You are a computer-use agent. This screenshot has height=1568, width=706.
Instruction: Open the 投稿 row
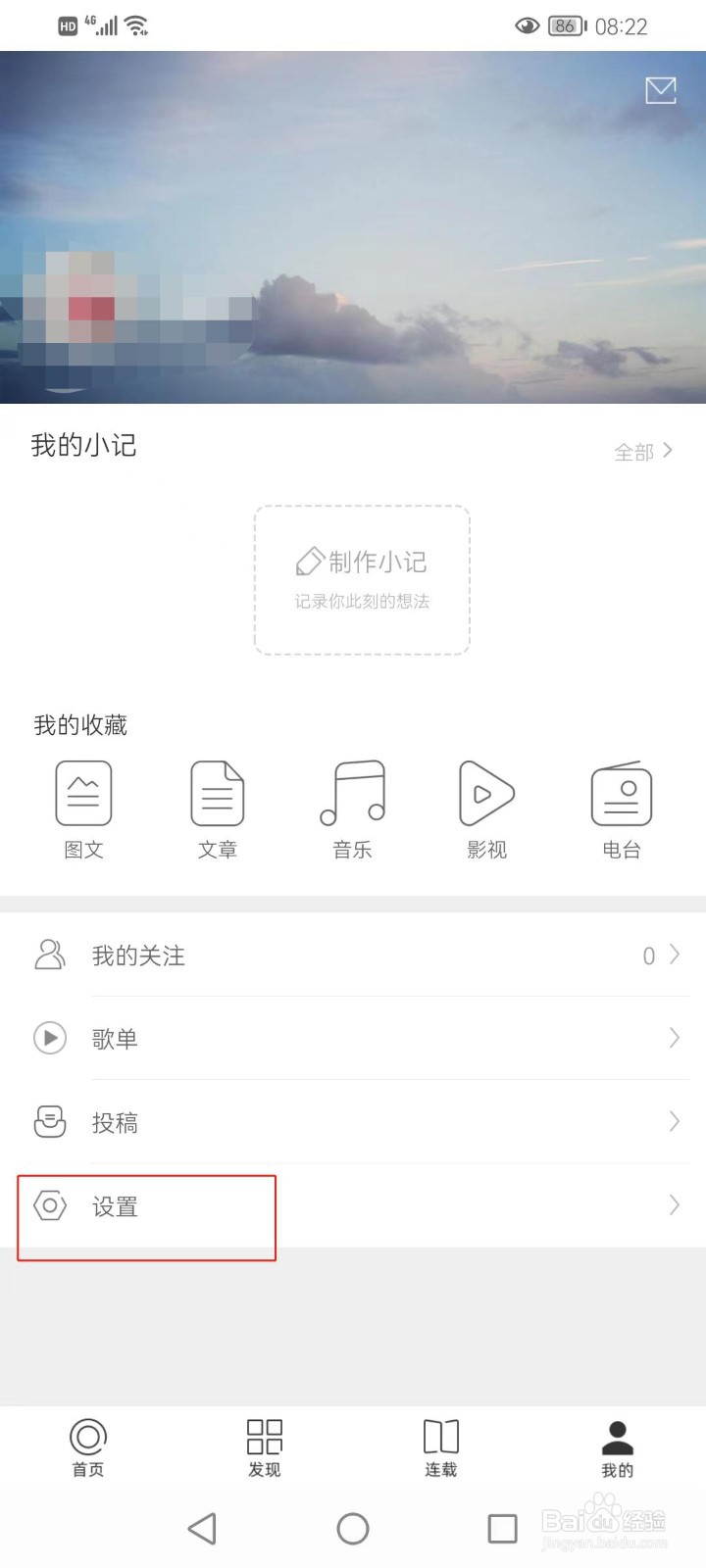353,1122
